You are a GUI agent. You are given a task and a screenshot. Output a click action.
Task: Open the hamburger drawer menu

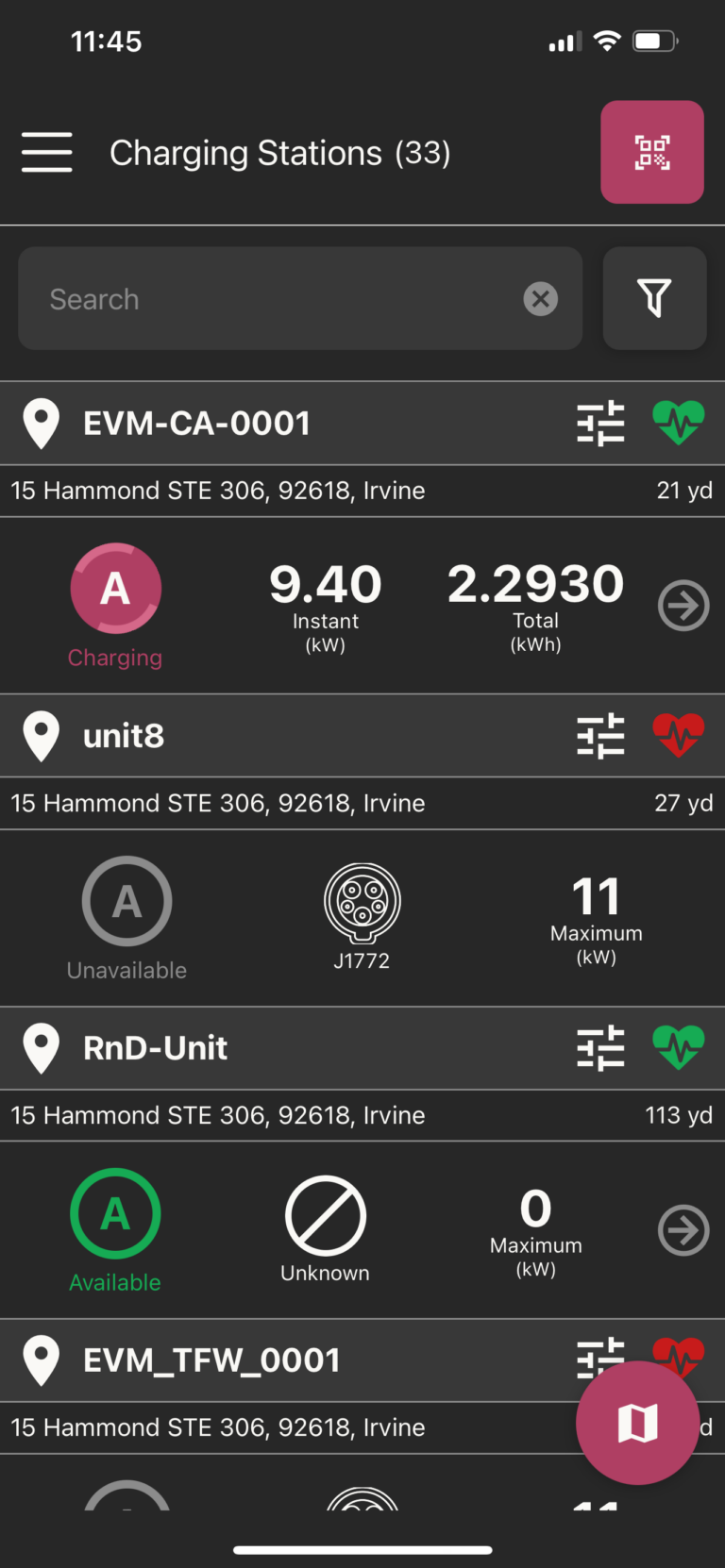pos(47,152)
